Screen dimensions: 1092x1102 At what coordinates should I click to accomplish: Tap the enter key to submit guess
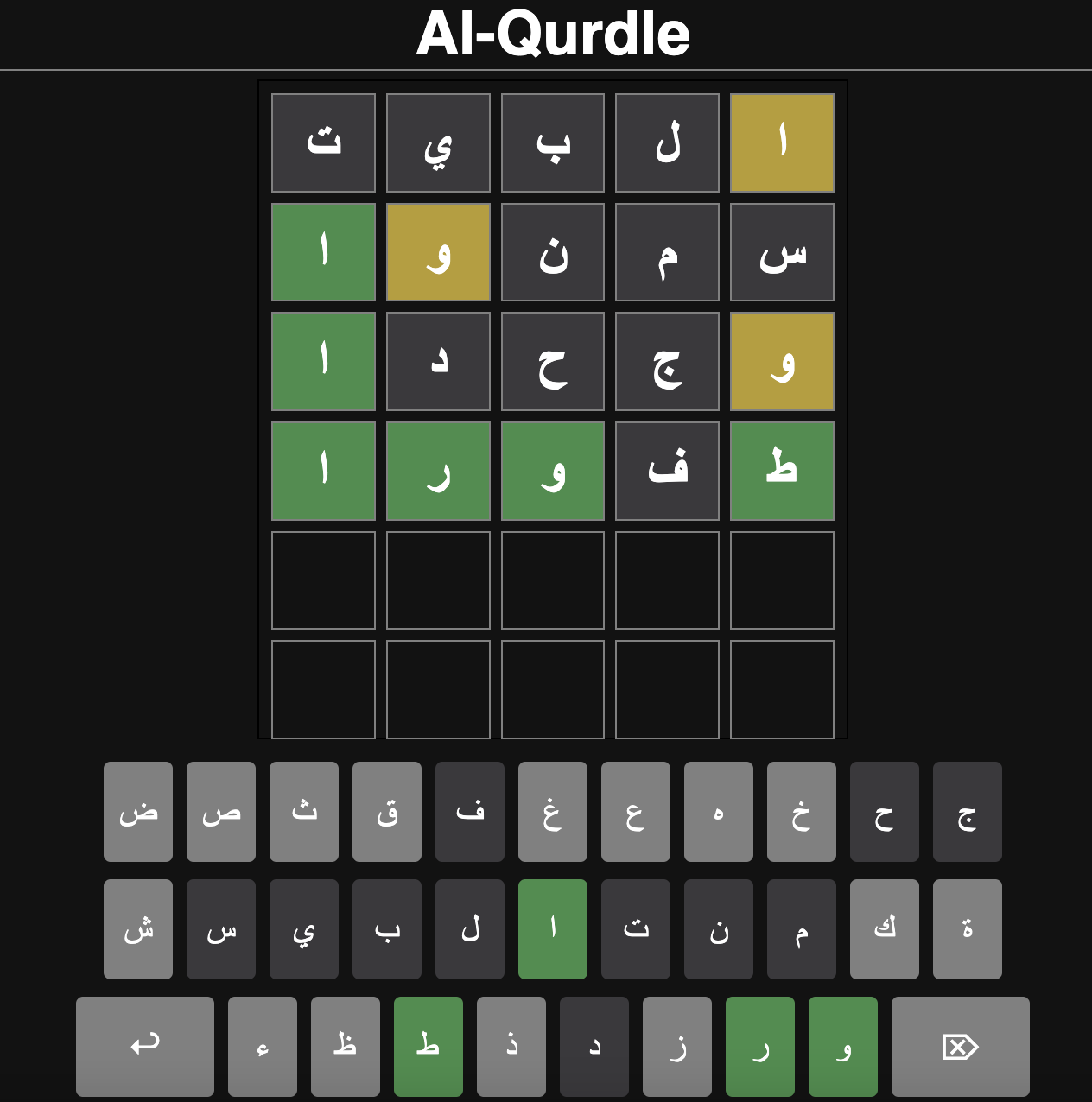[x=144, y=1046]
